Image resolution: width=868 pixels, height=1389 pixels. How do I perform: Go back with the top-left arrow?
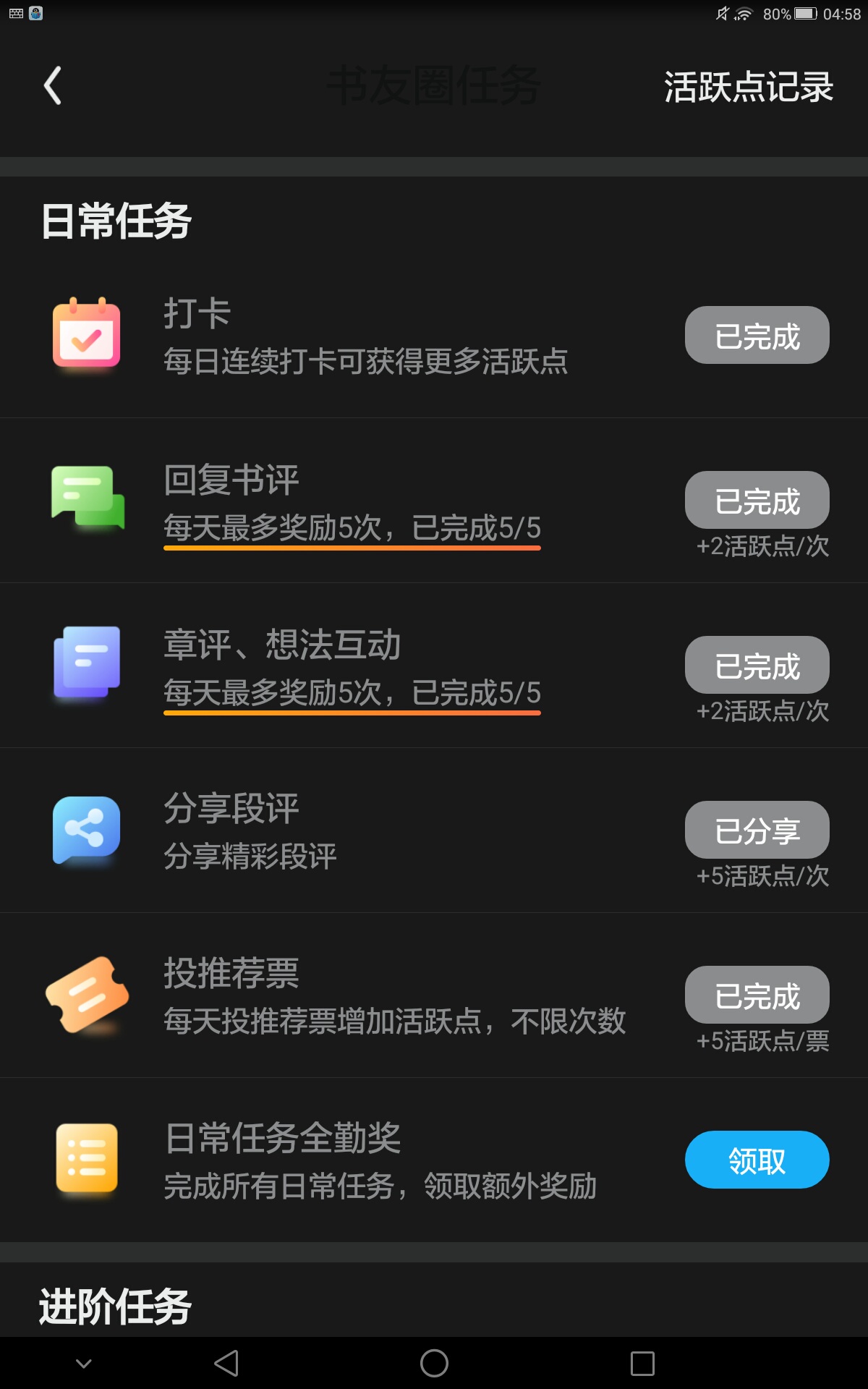[x=52, y=86]
